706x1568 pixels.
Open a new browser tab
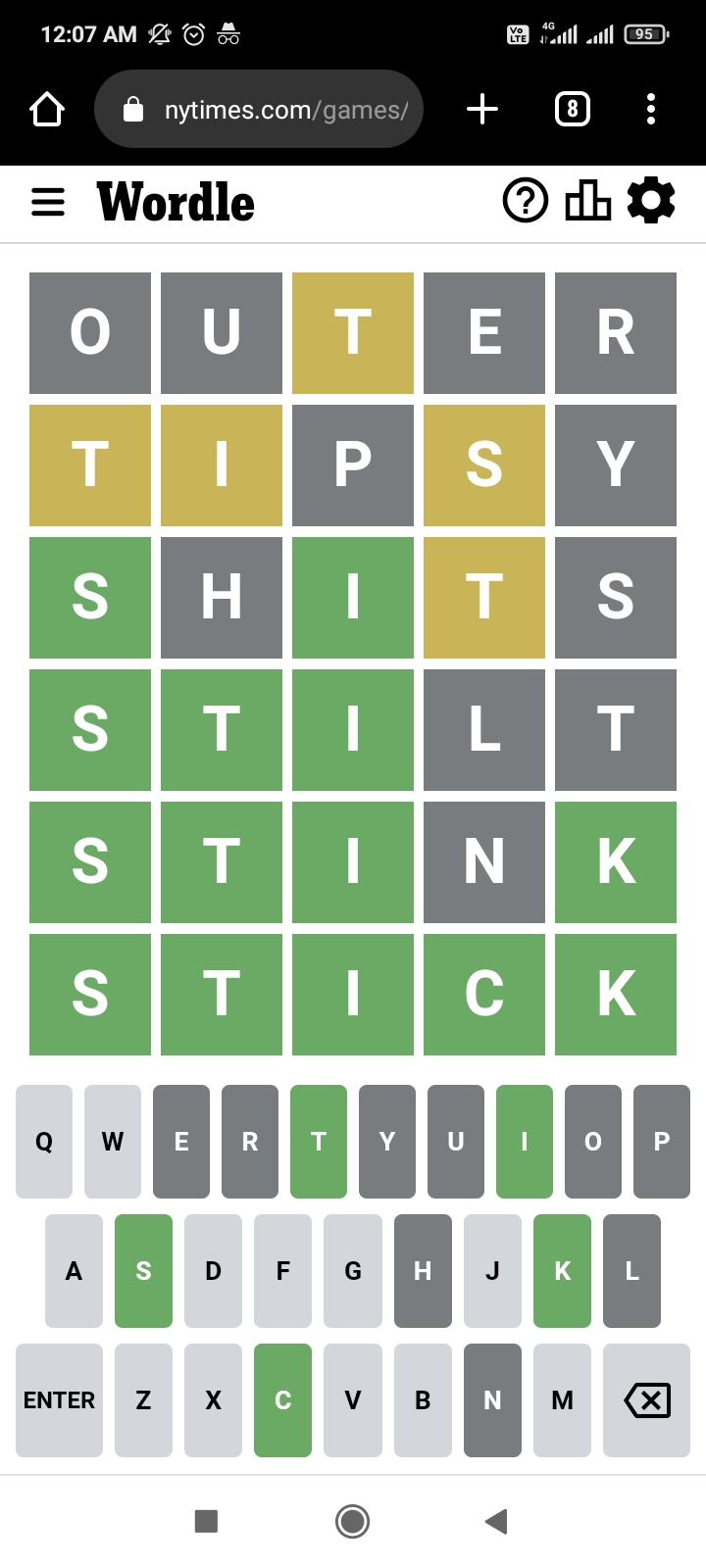pos(482,109)
